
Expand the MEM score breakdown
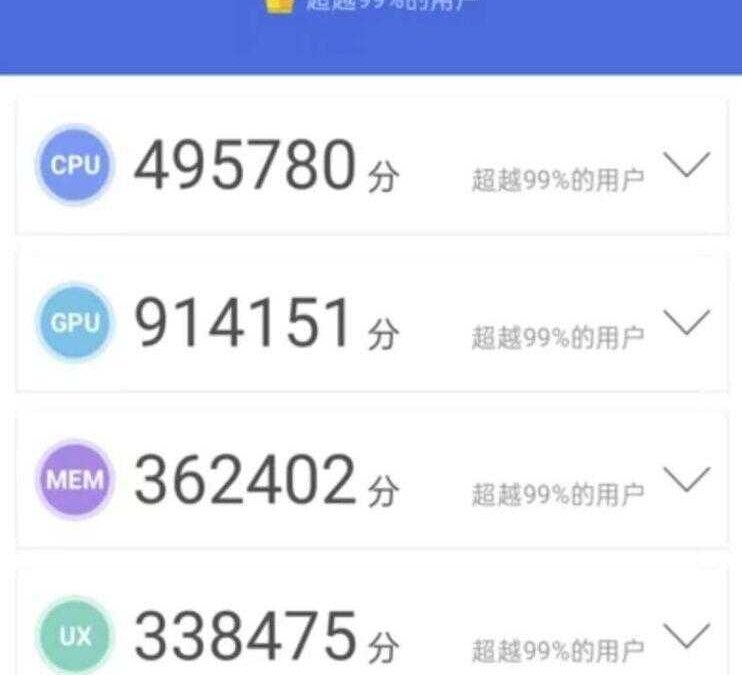pos(687,479)
